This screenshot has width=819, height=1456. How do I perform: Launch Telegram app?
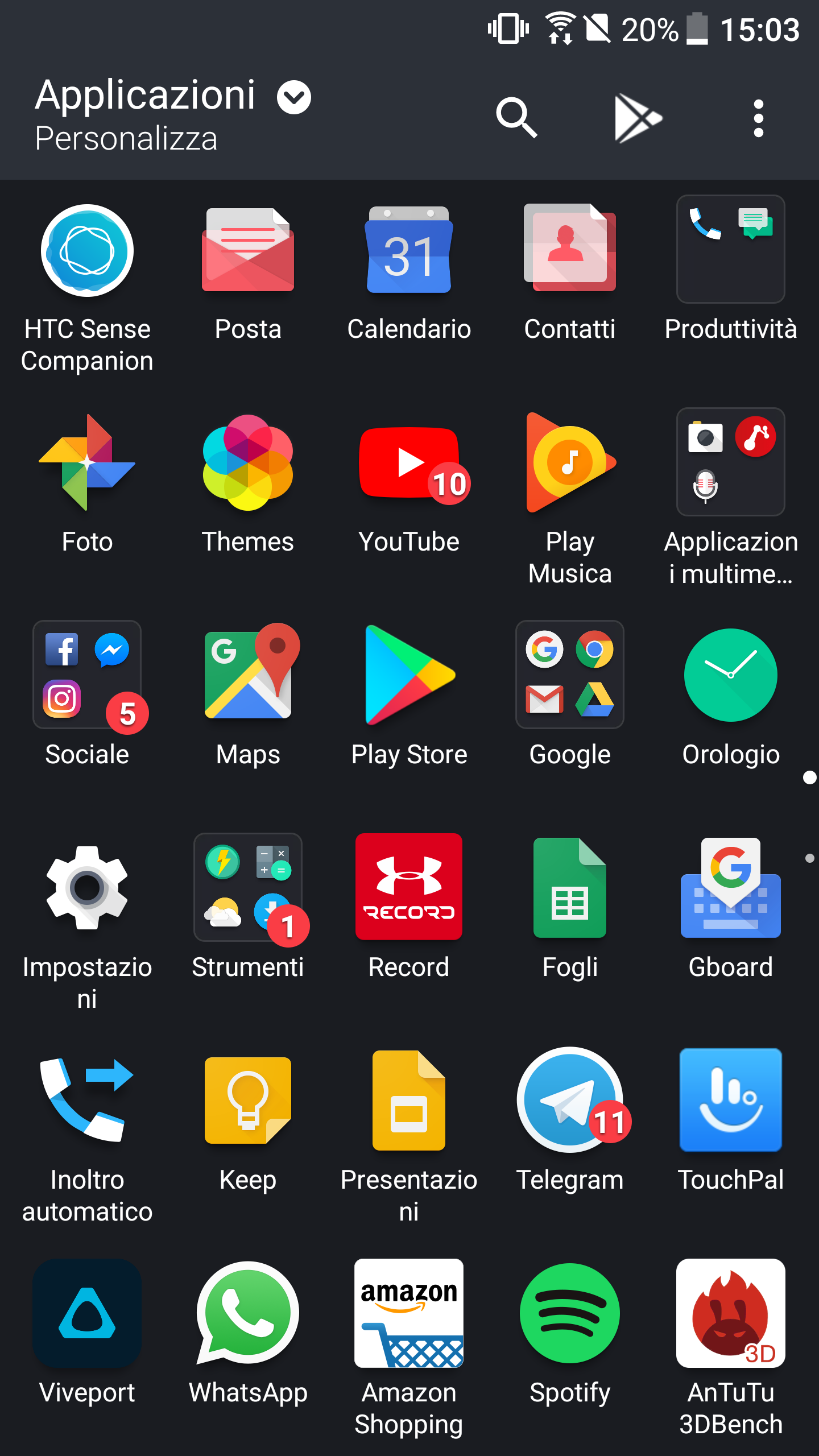pos(569,1101)
